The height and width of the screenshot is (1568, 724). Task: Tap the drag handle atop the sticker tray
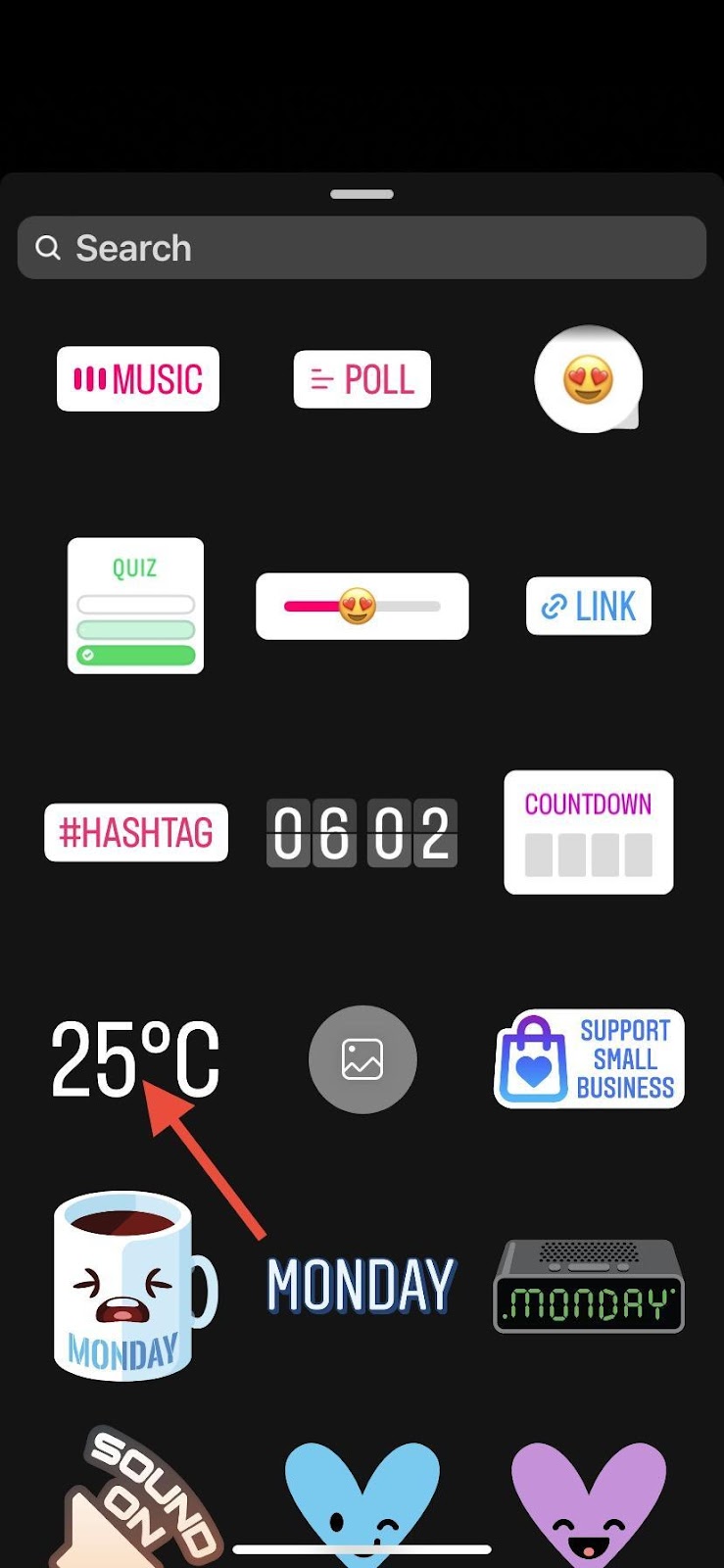coord(362,193)
